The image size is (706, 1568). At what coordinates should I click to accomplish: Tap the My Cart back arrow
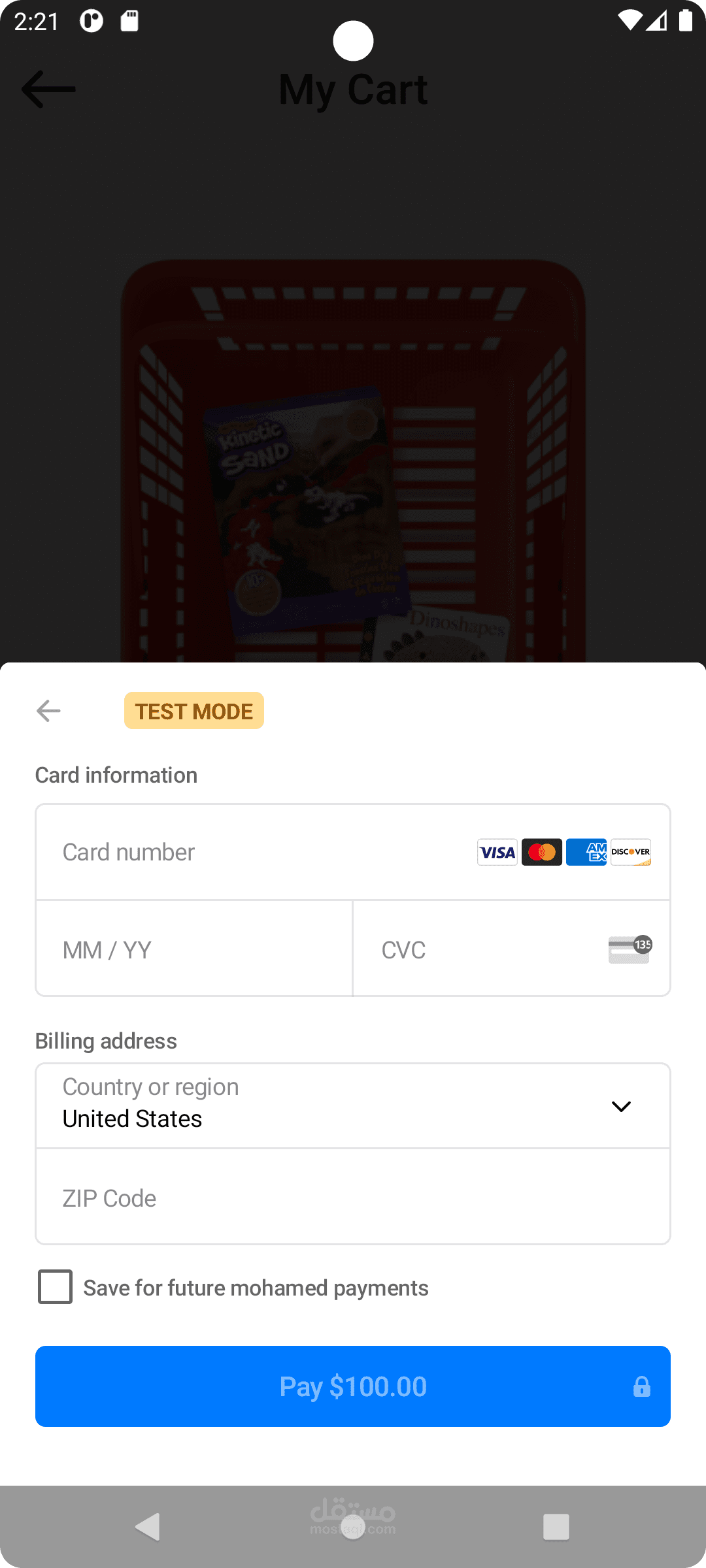pos(48,89)
